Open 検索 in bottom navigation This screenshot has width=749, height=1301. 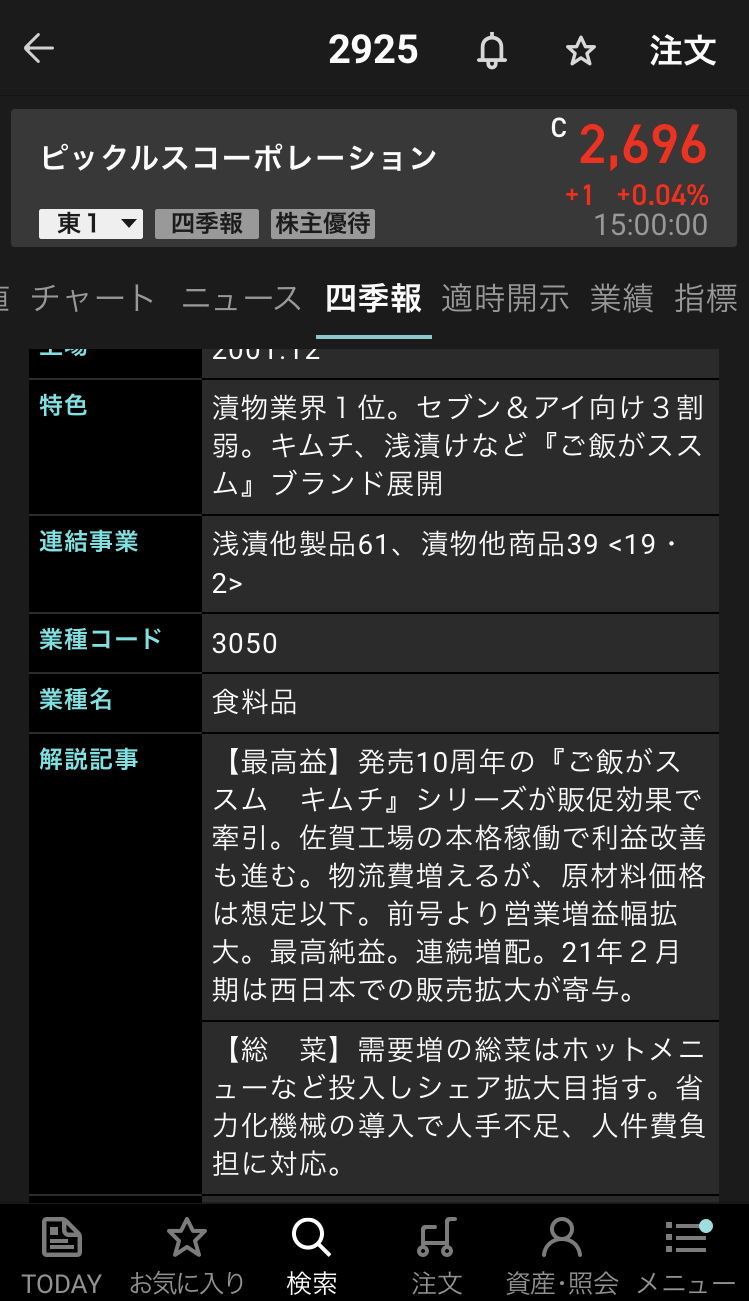pyautogui.click(x=311, y=1254)
